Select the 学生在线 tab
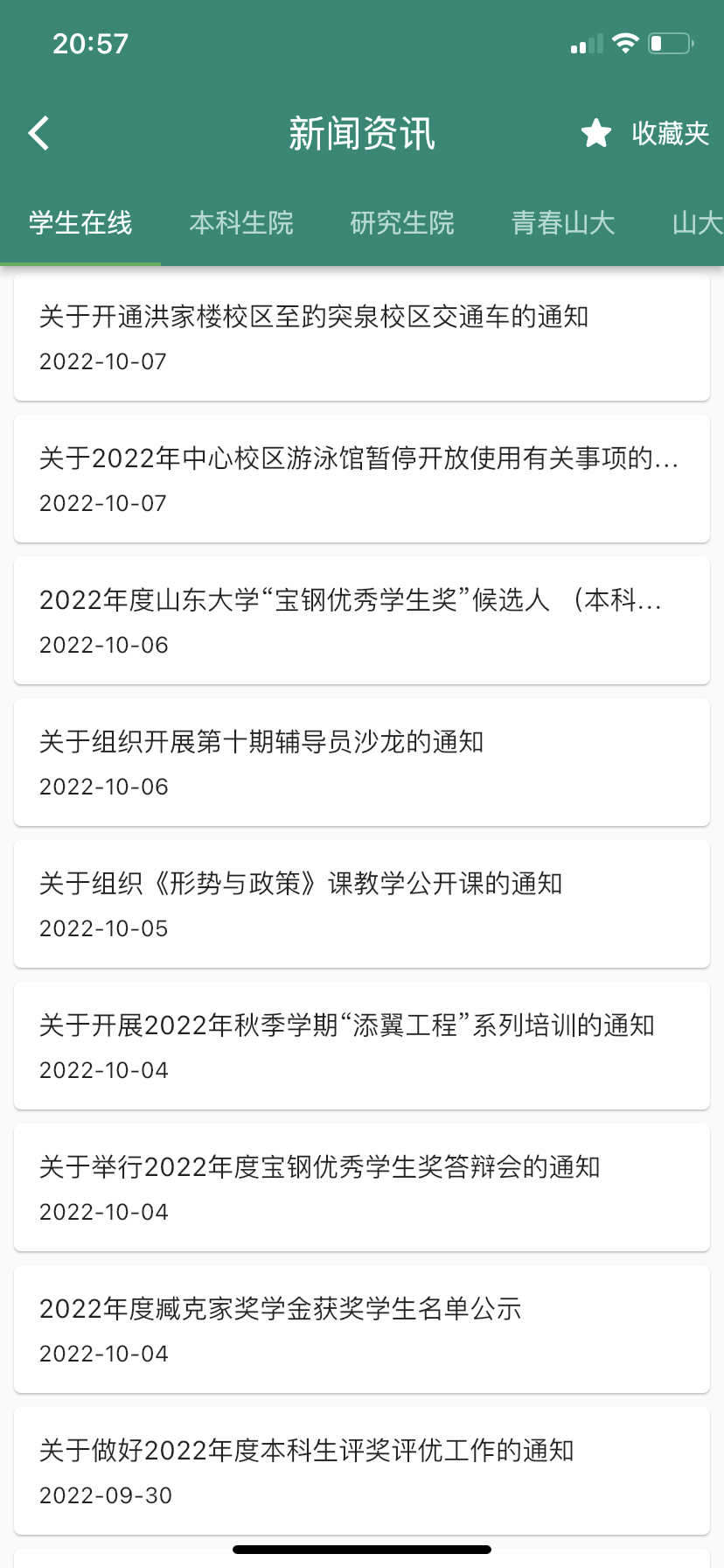 click(x=80, y=223)
